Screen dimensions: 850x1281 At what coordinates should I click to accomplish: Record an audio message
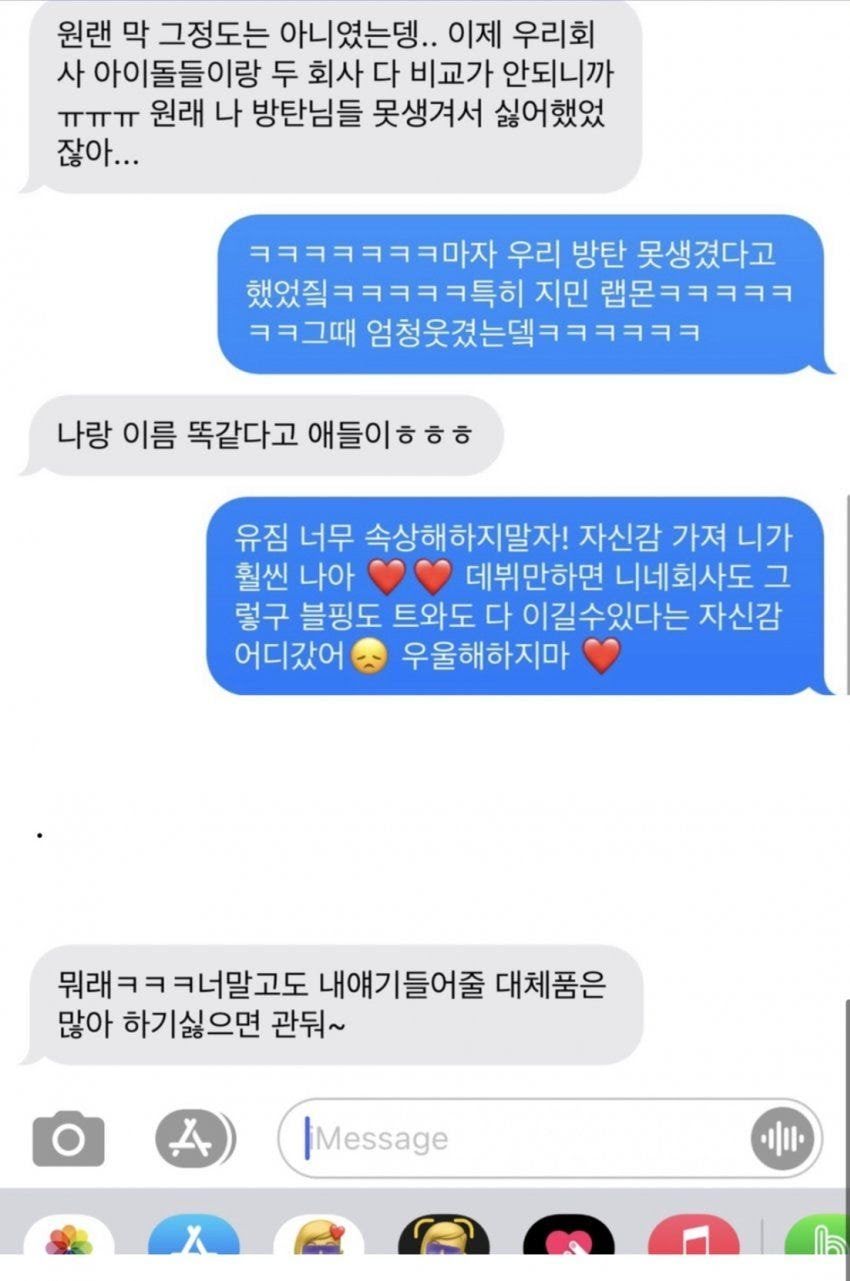click(783, 1139)
